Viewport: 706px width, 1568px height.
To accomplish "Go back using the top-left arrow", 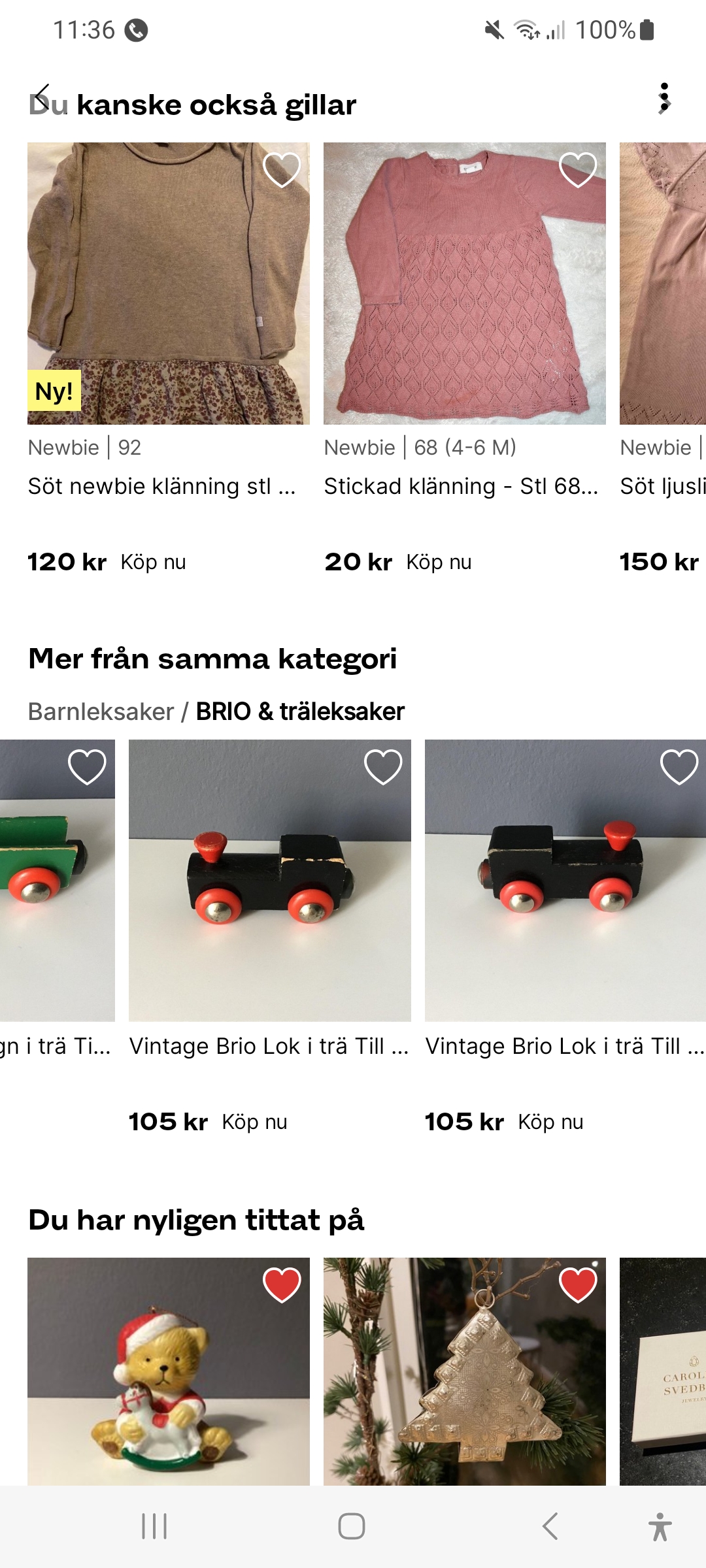I will (43, 98).
